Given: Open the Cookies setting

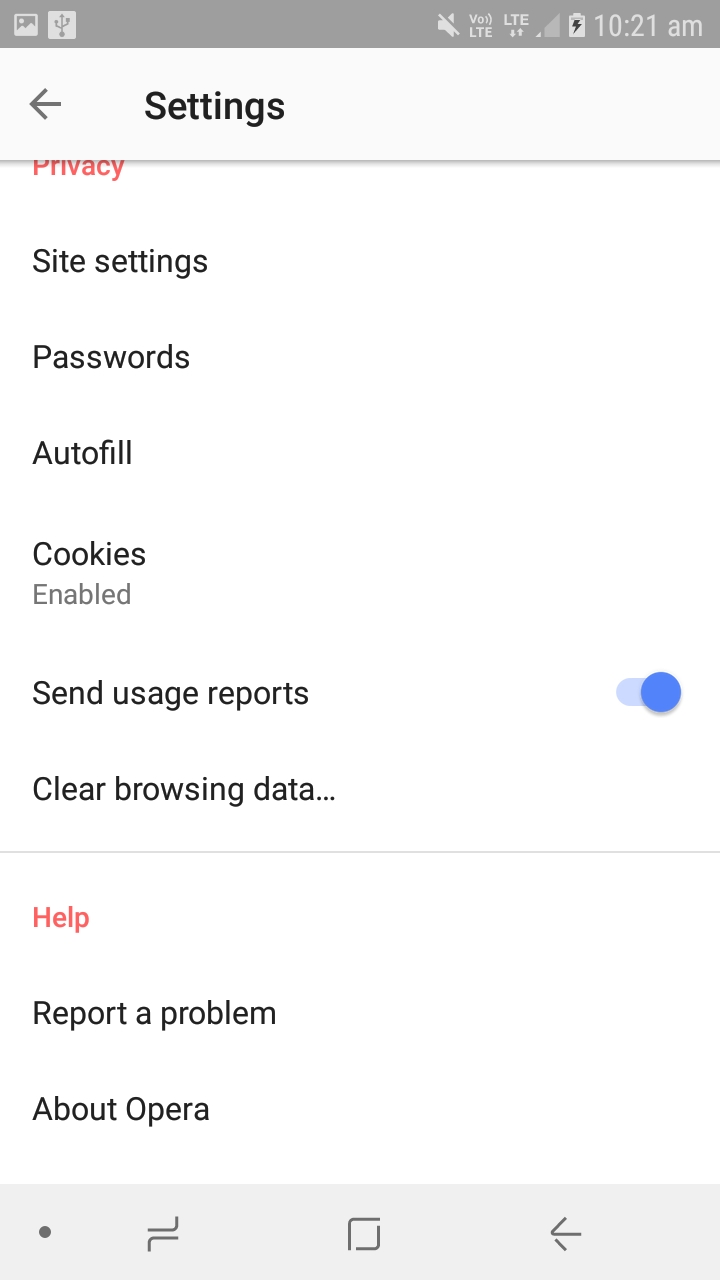Looking at the screenshot, I should pos(360,573).
